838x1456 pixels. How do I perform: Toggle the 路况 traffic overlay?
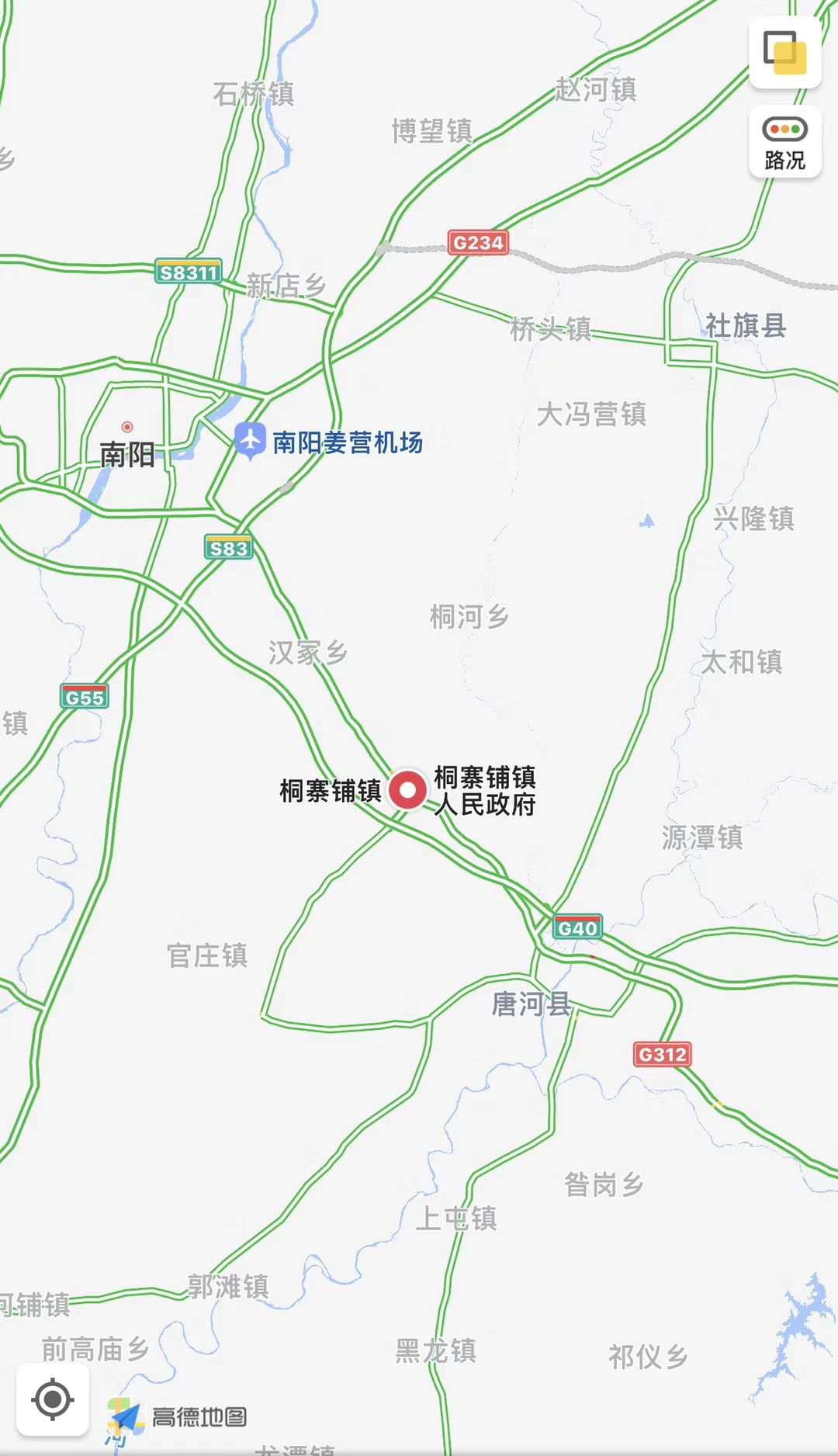785,142
